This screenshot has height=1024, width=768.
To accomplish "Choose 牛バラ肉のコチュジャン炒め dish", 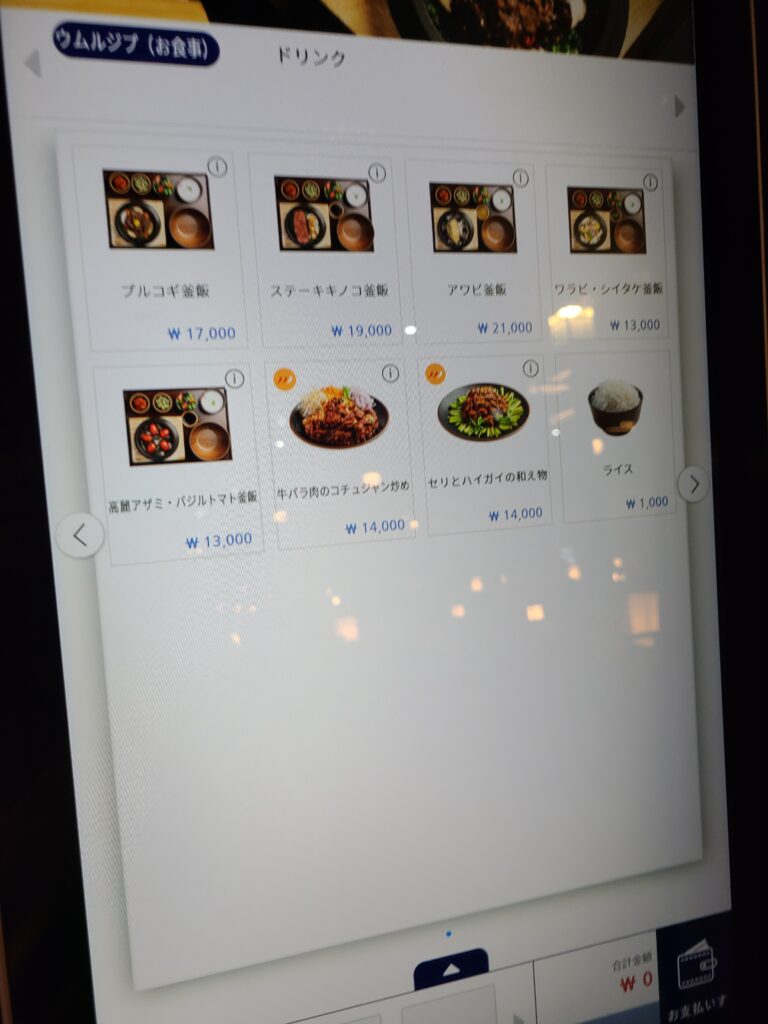I will pos(342,454).
